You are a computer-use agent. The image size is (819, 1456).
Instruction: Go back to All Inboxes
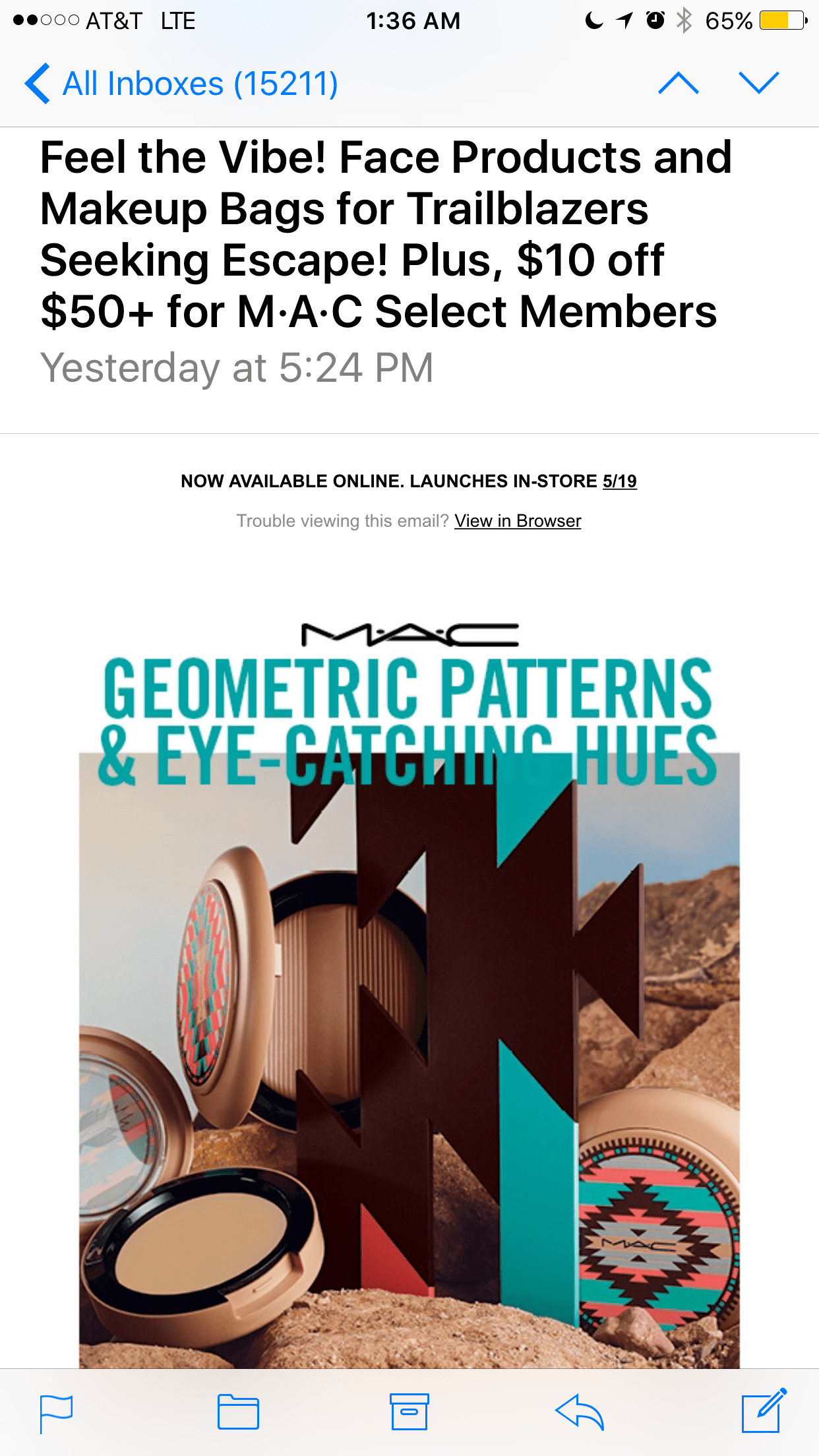click(x=181, y=84)
